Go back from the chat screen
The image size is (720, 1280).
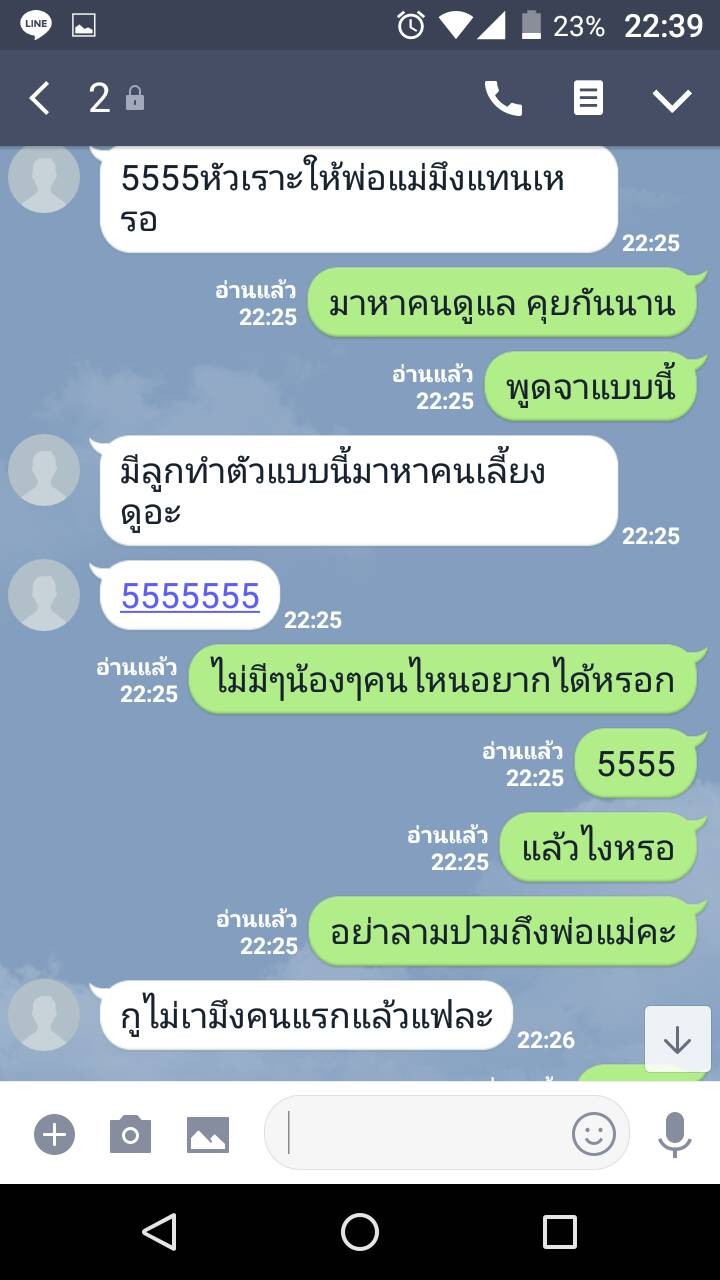[x=39, y=99]
